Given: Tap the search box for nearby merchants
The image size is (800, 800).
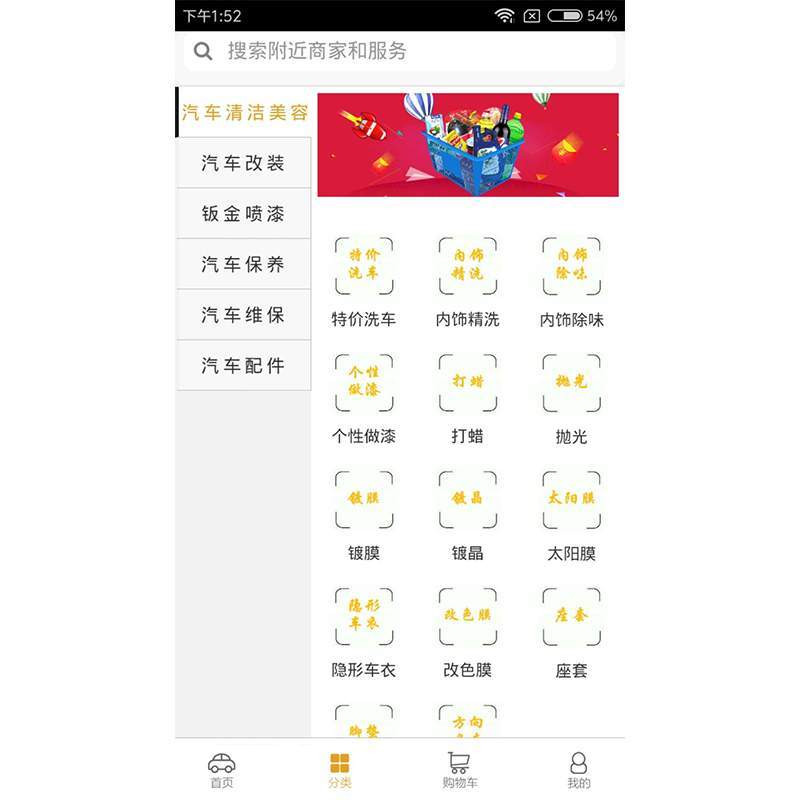Looking at the screenshot, I should point(399,51).
